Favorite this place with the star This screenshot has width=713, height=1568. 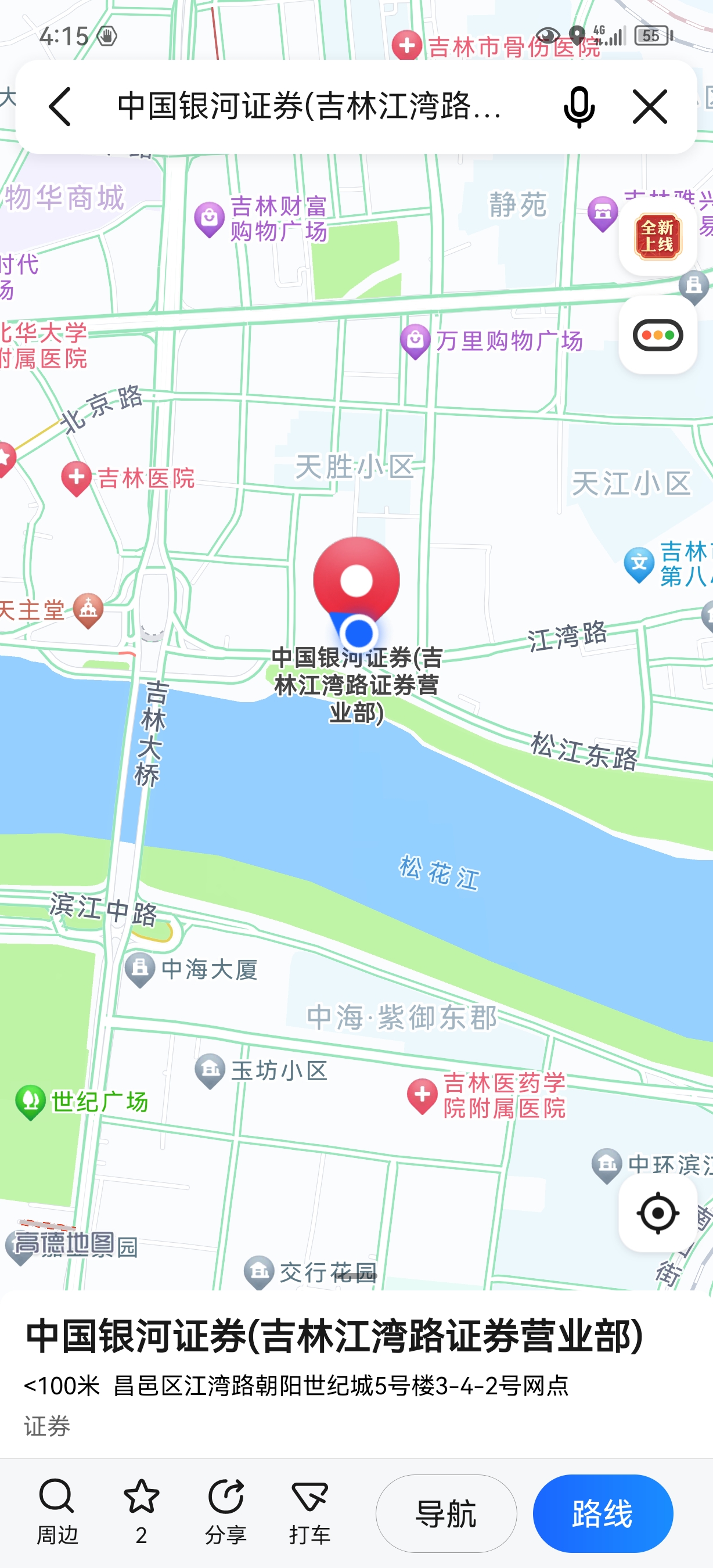coord(141,1513)
